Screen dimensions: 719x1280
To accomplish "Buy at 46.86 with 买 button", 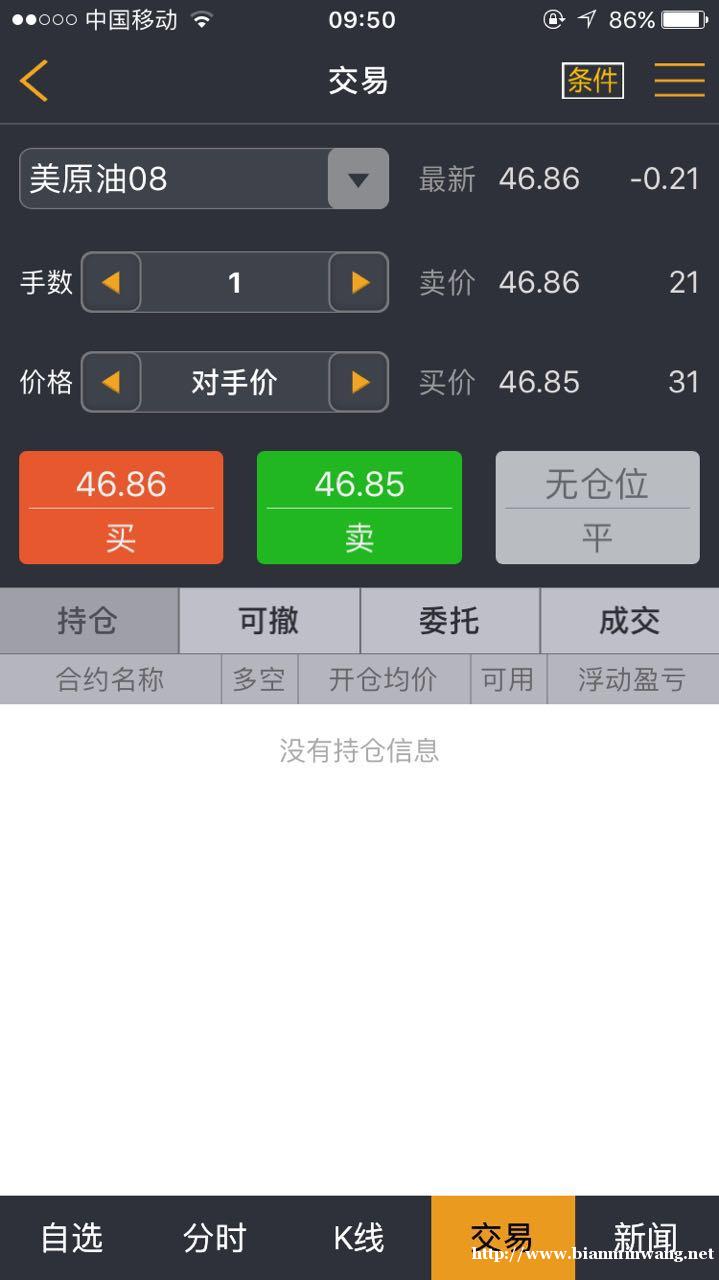I will (121, 508).
